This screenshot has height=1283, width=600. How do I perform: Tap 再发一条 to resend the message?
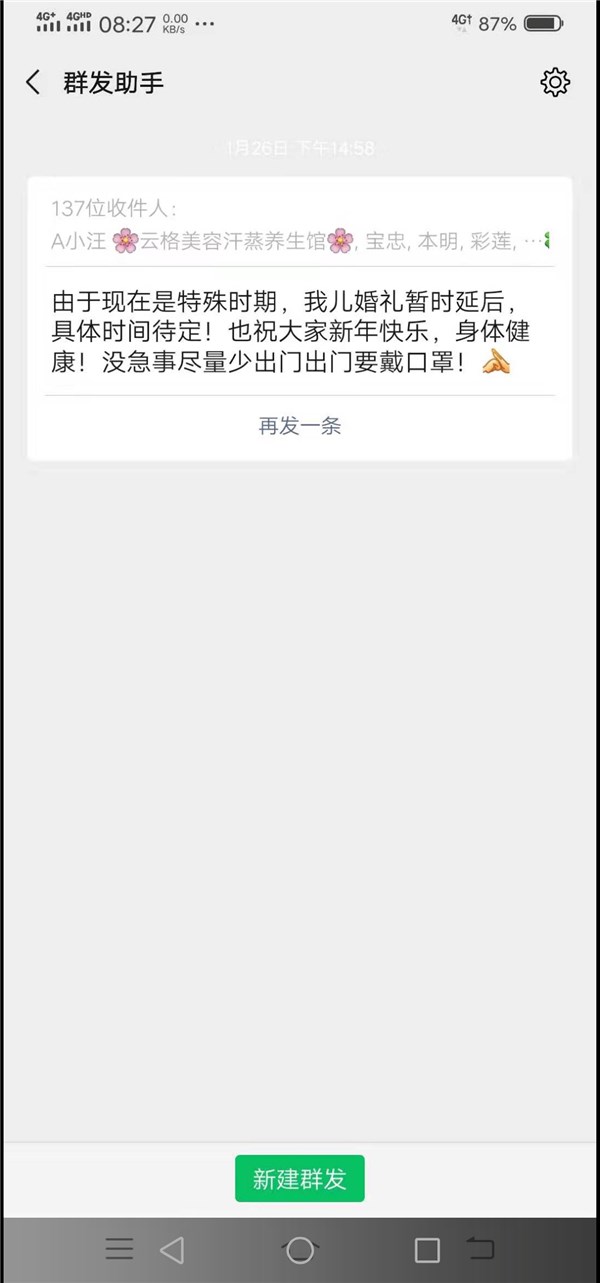[x=300, y=426]
